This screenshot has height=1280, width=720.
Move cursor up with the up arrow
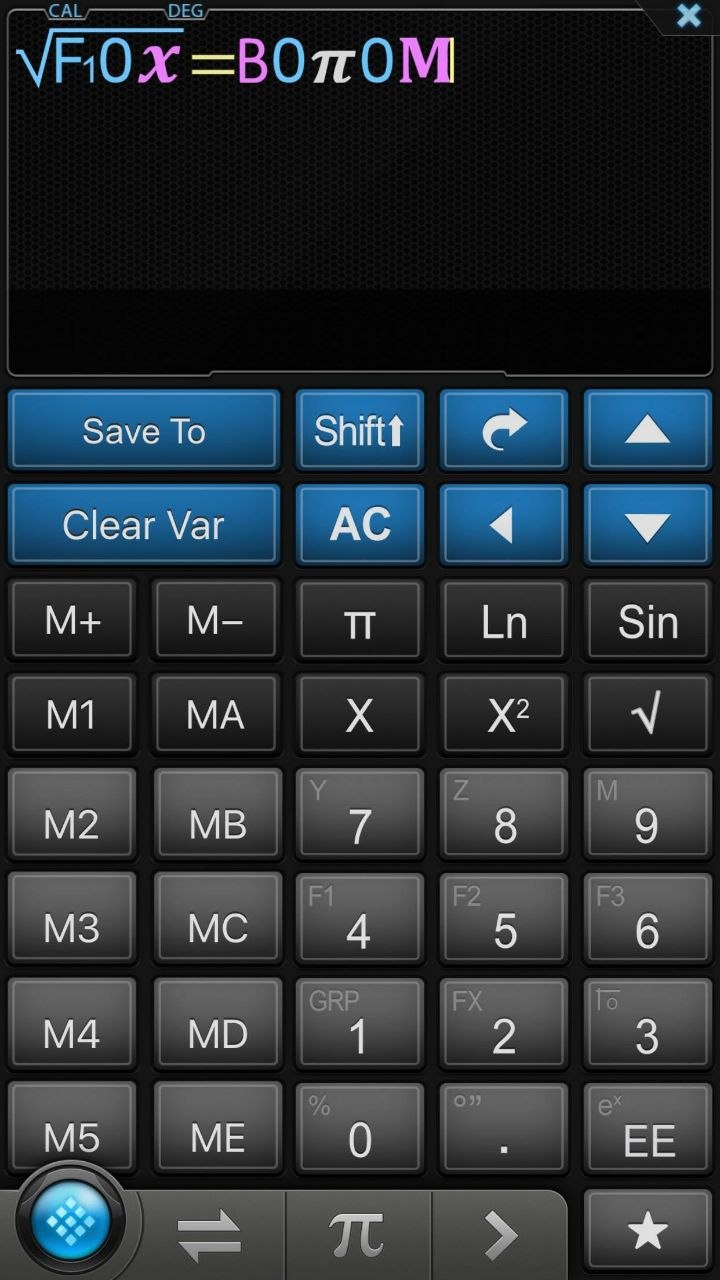[x=647, y=431]
